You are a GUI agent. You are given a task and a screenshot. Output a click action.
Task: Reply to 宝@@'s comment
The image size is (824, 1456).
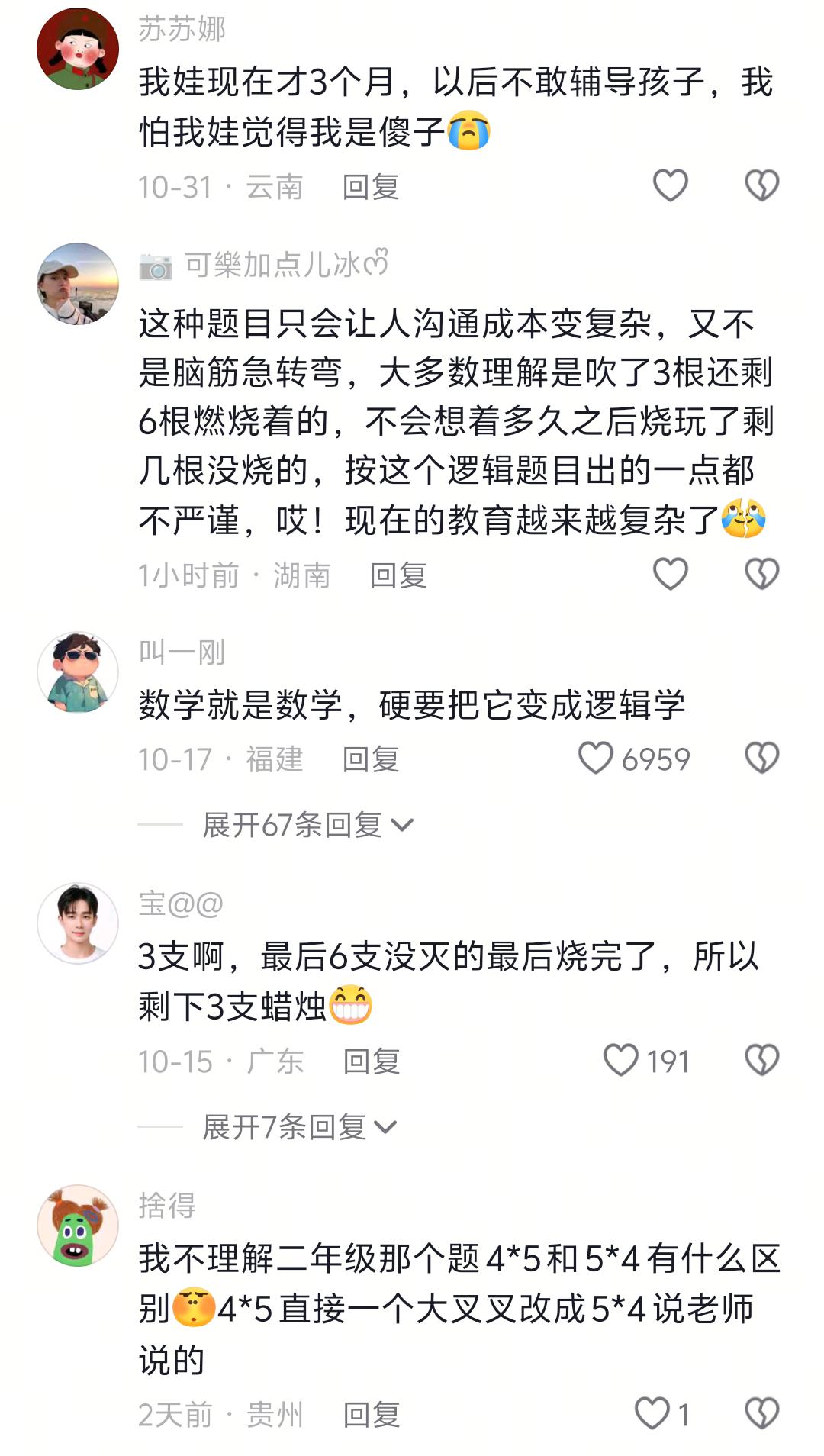click(x=371, y=1061)
